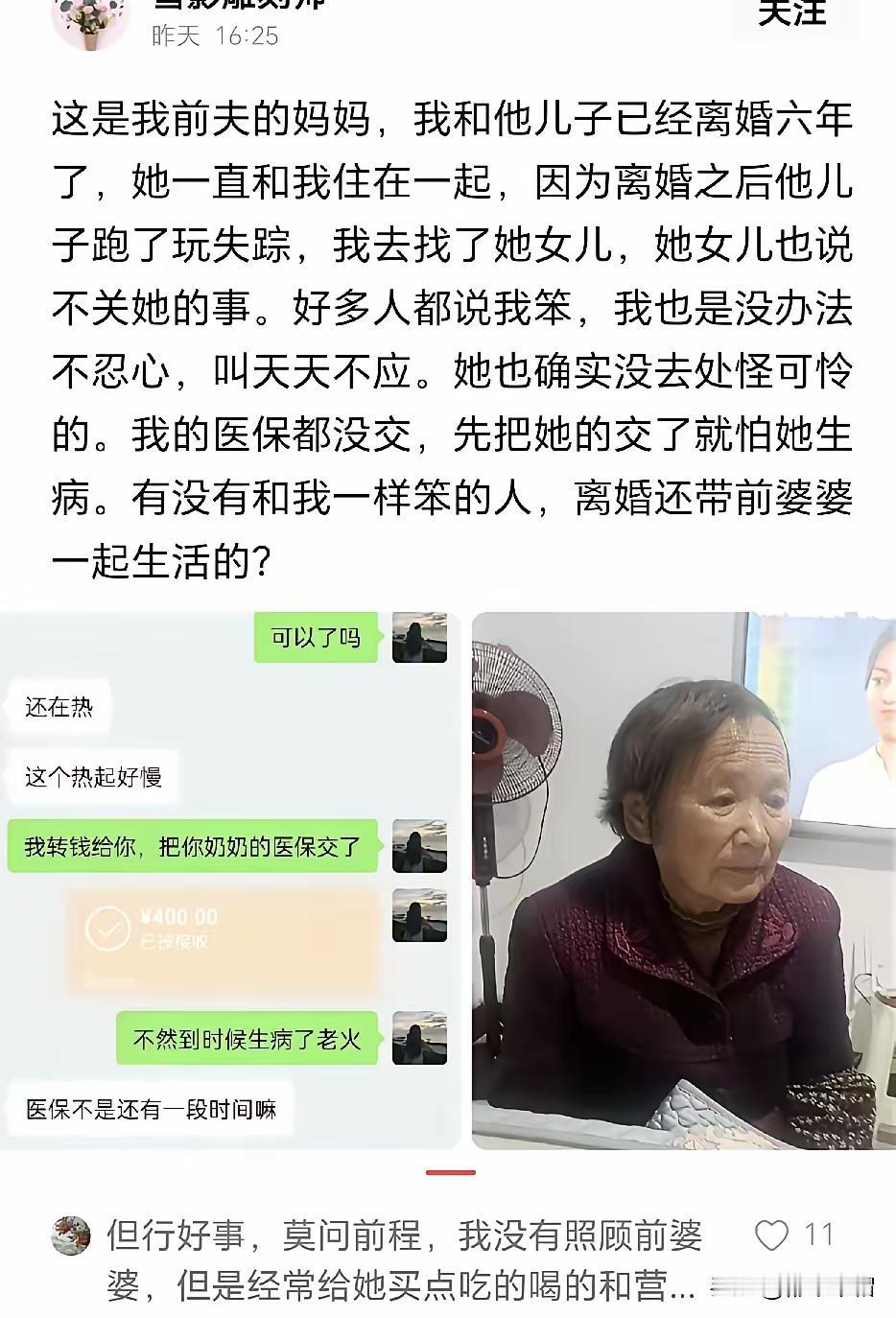This screenshot has width=896, height=1318.
Task: Select the checkmark icon on the ¥400 transfer
Action: [110, 926]
